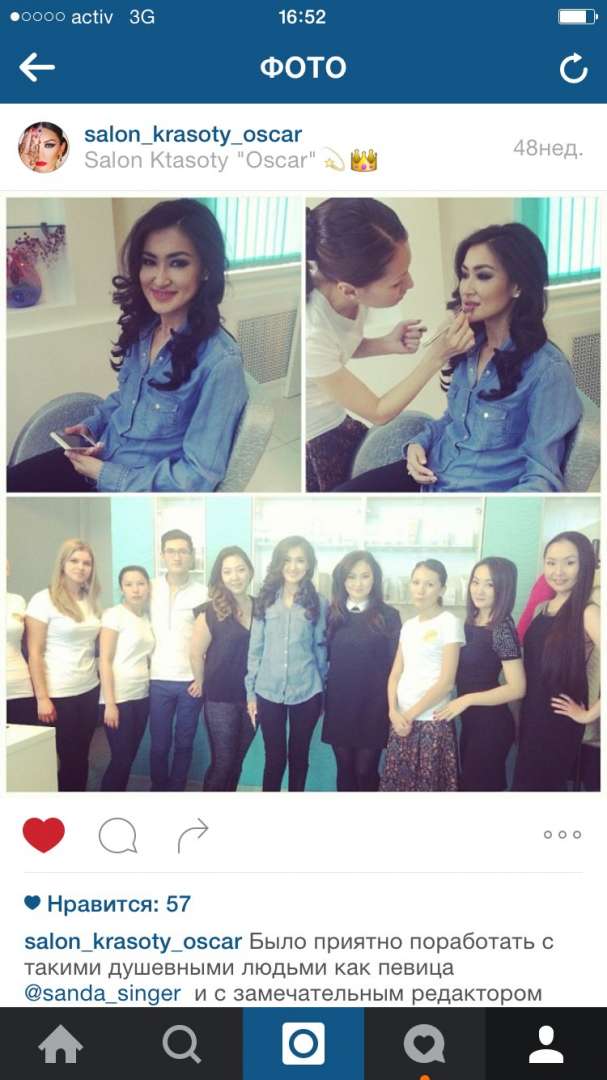Switch to the Profile tab

546,1043
